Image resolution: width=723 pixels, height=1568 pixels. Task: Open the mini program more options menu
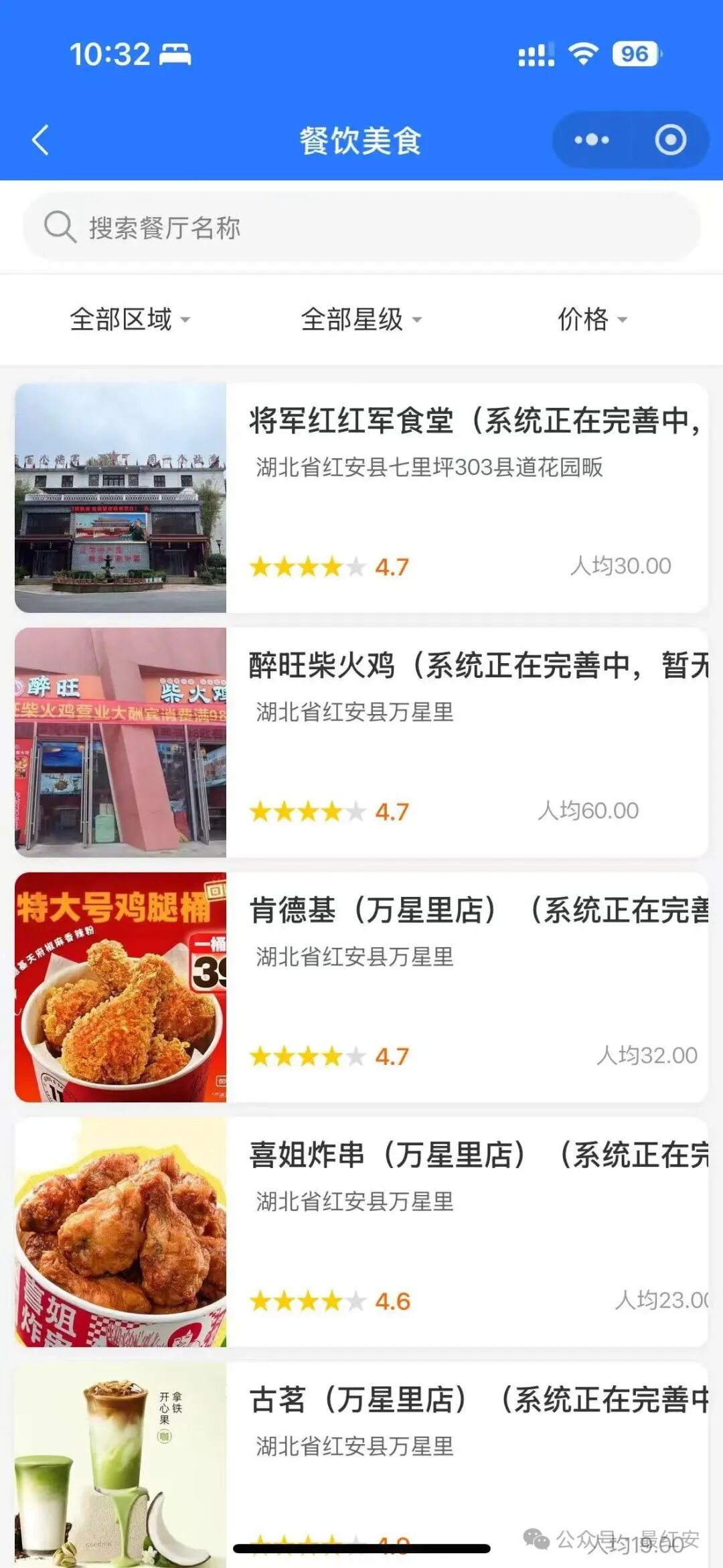(592, 141)
